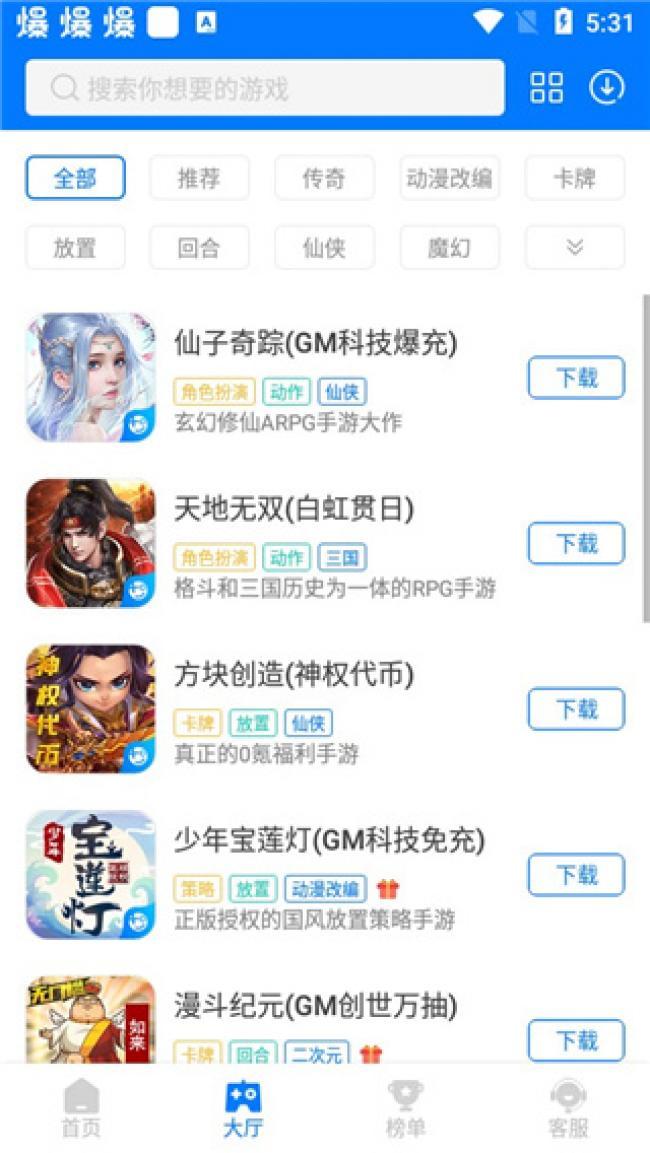Tap the game search box
The image size is (650, 1153).
(265, 88)
